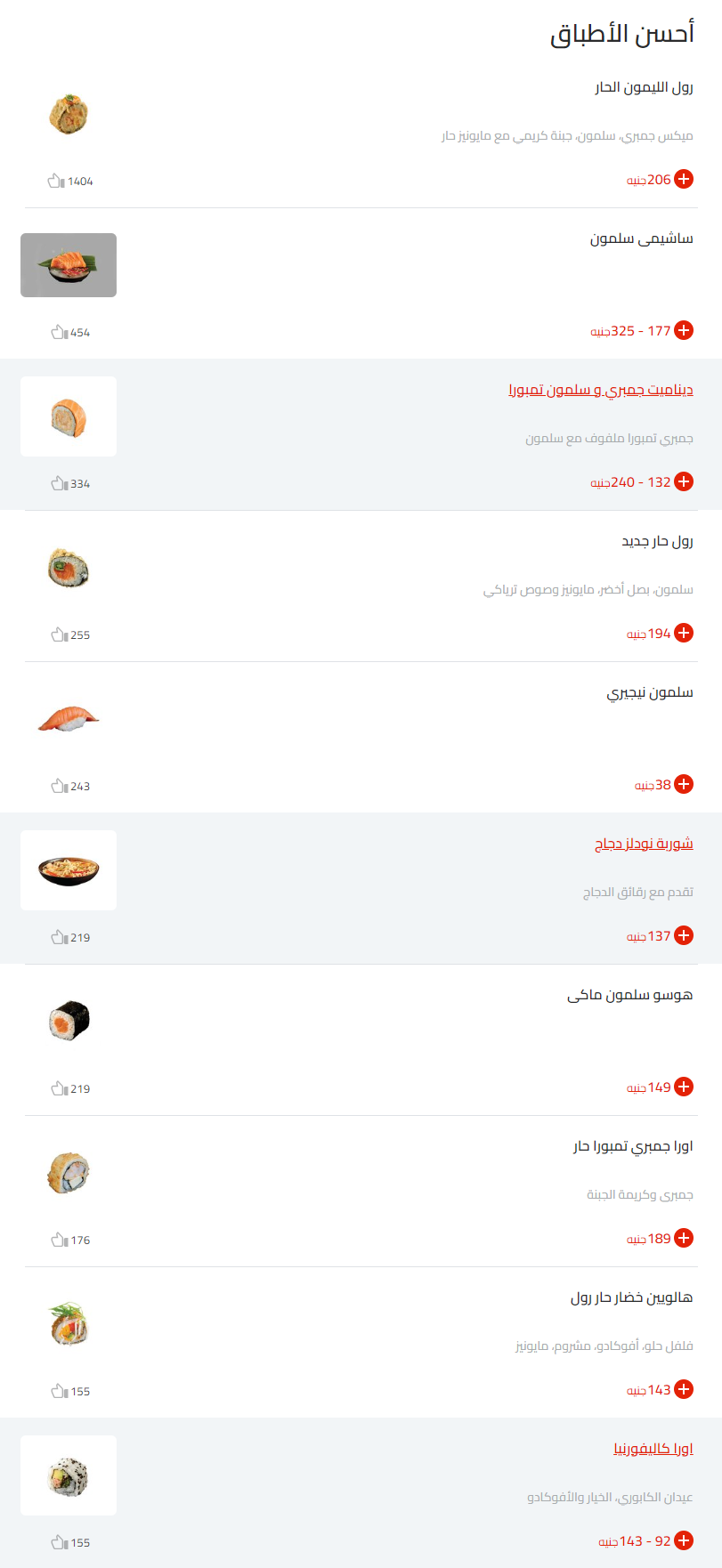The image size is (722, 1568).
Task: Add رول حار جديد using its plus icon
Action: tap(684, 633)
